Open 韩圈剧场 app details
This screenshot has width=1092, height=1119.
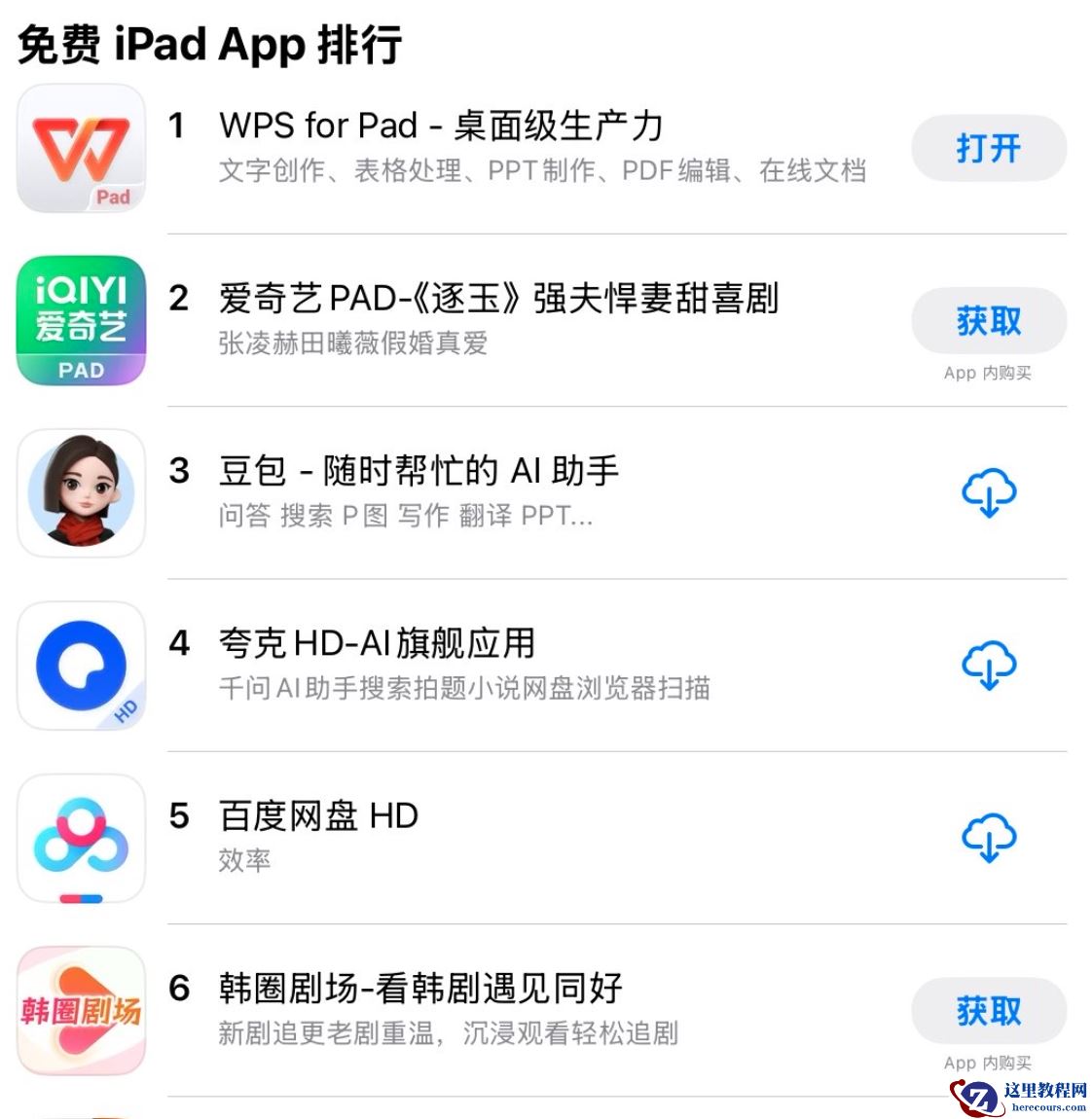click(419, 989)
